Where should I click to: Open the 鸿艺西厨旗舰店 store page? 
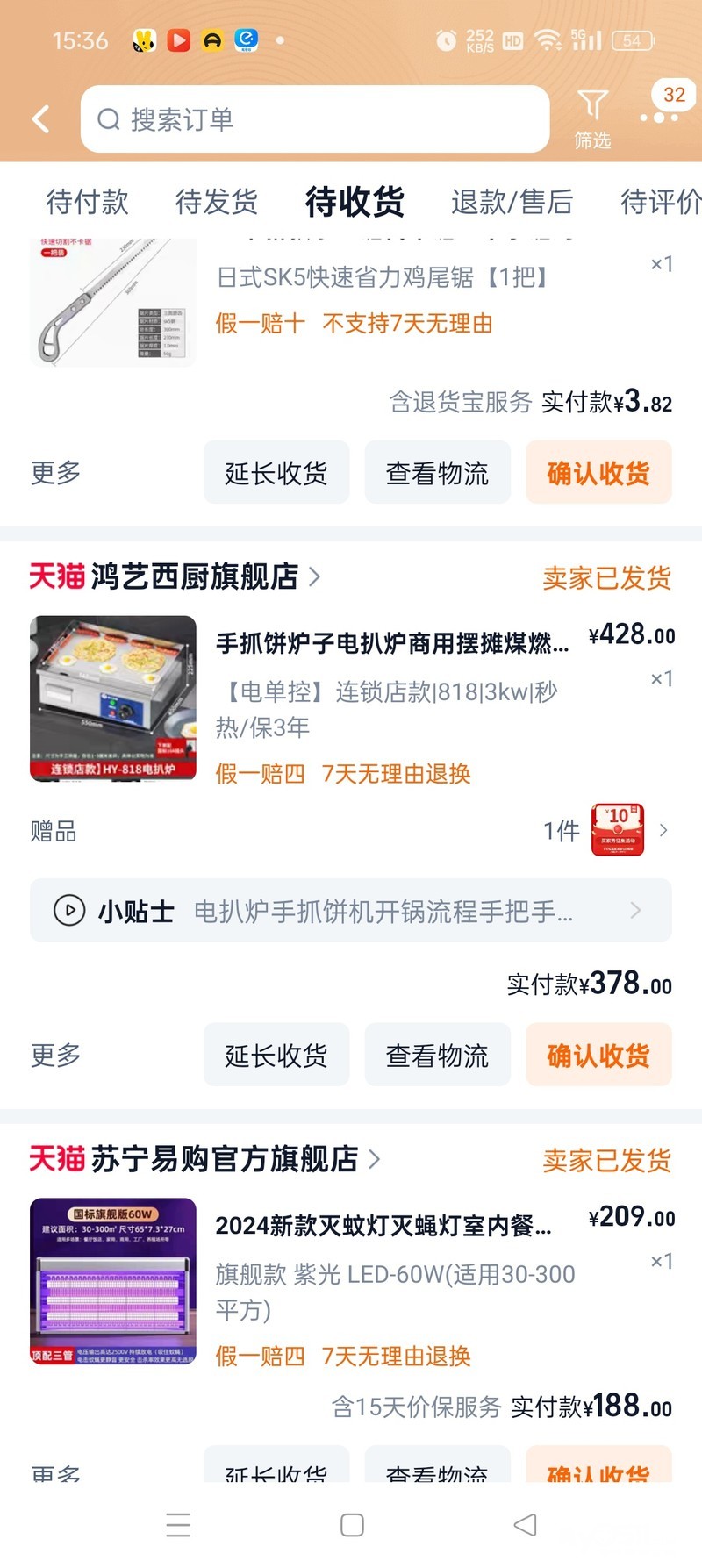[x=193, y=577]
